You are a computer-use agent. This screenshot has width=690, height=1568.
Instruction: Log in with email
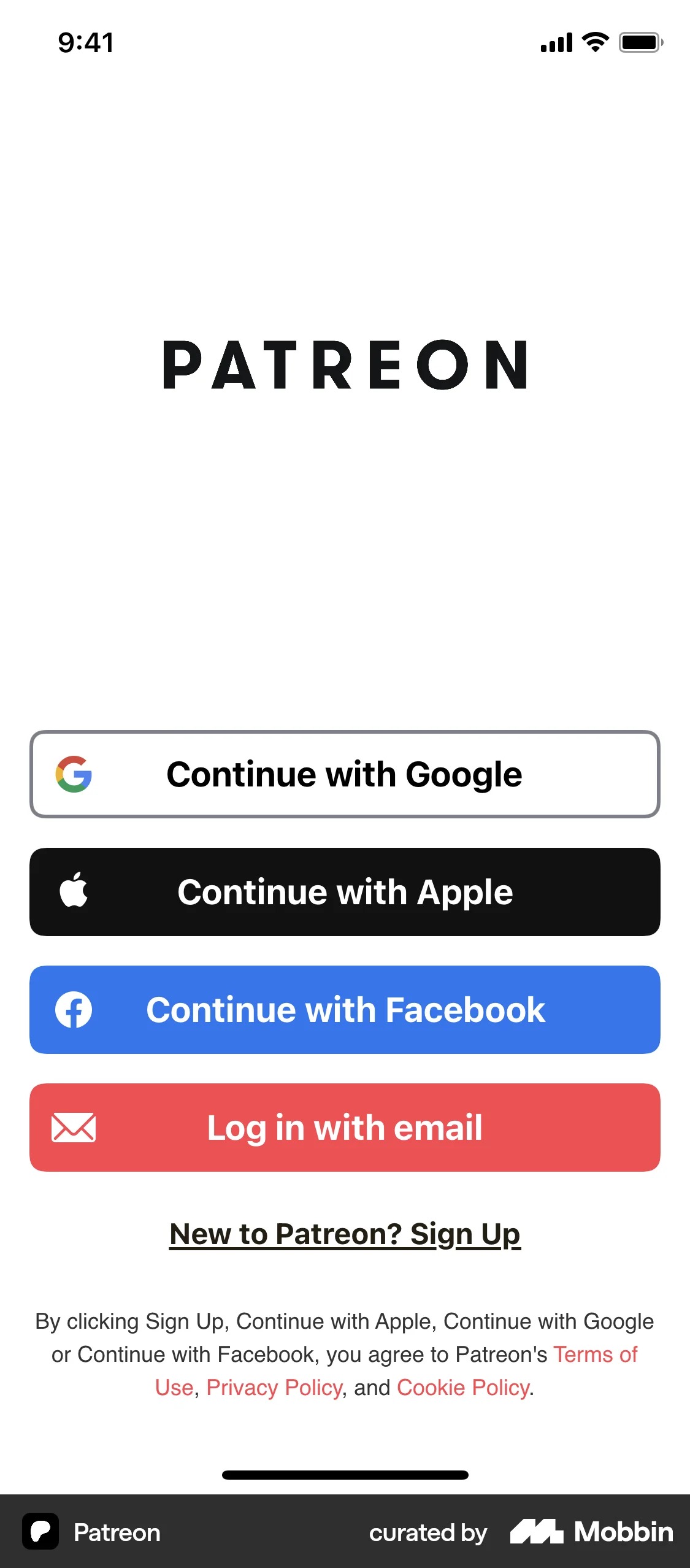tap(345, 1127)
